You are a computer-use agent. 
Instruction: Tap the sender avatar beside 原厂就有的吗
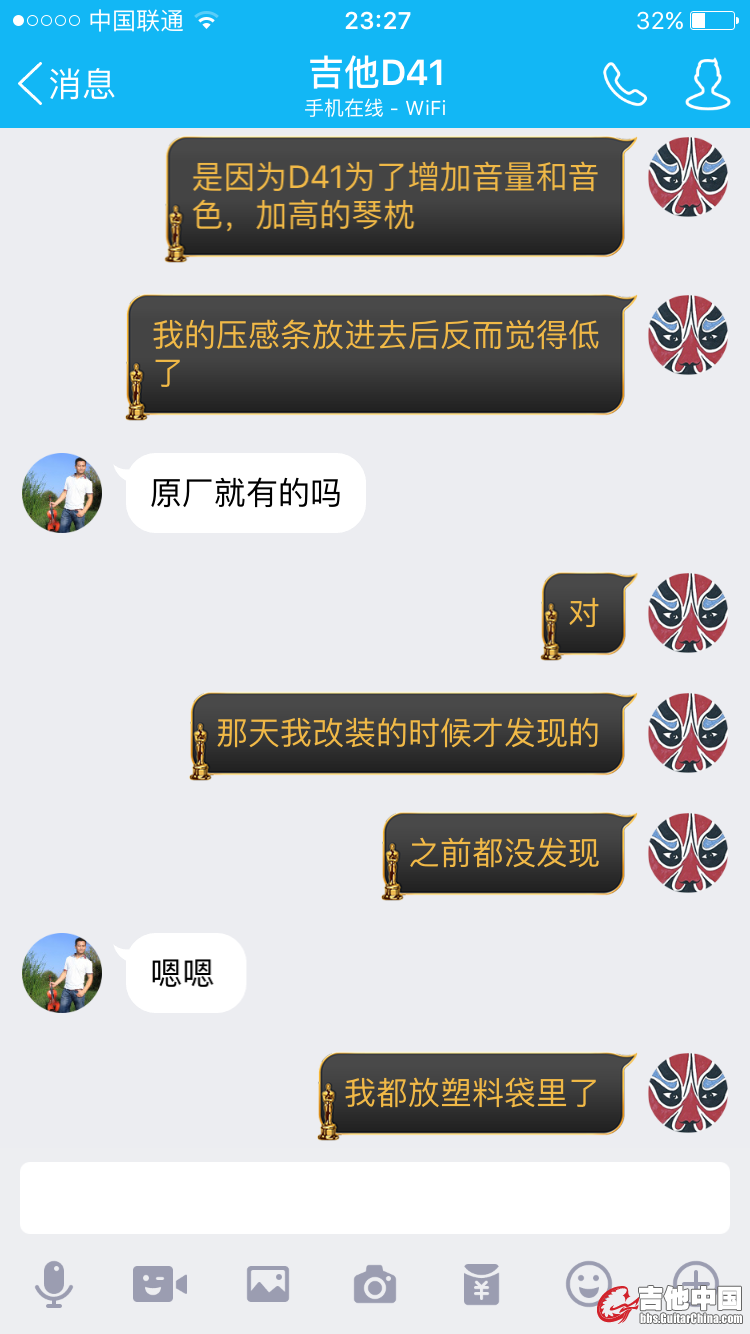point(62,493)
